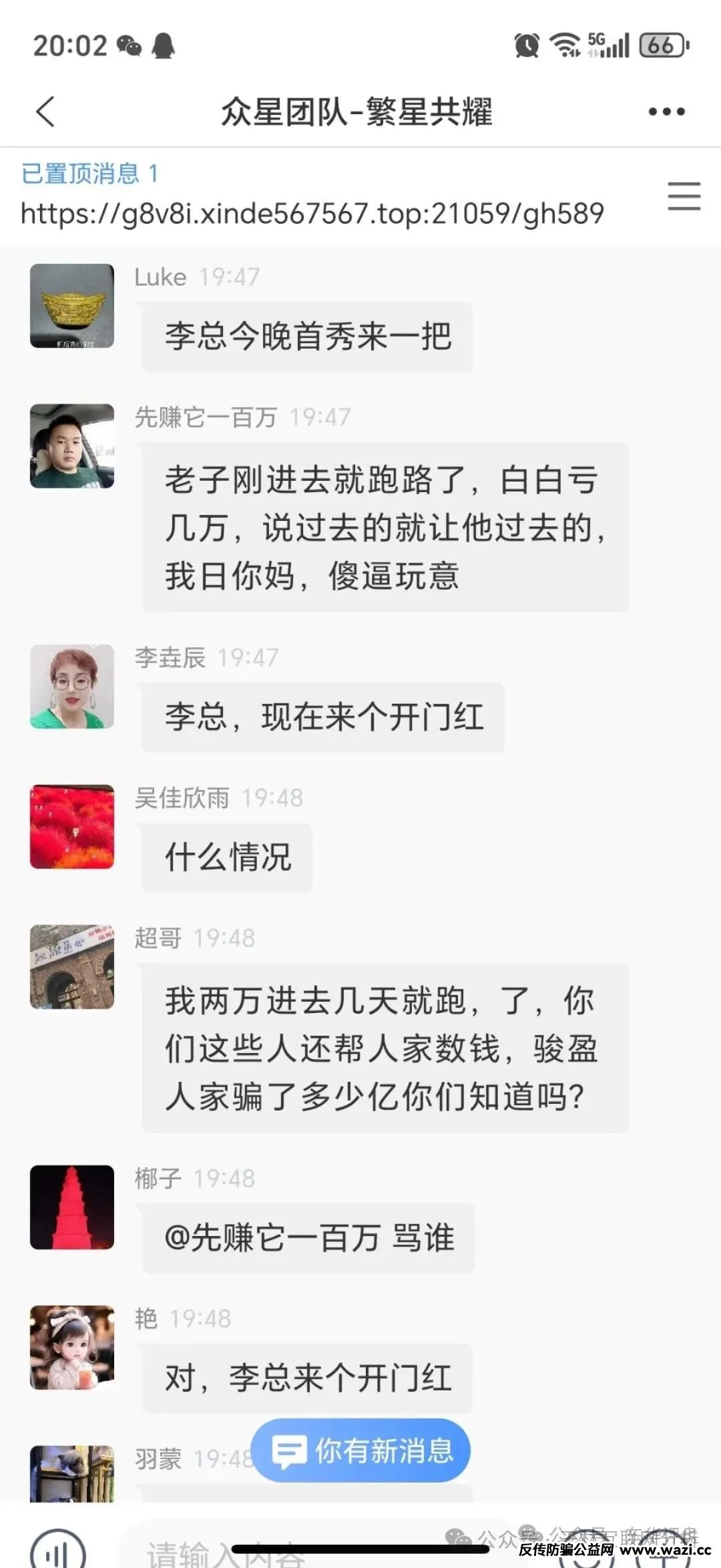The width and height of the screenshot is (721, 1568).
Task: Open 艳's profile avatar
Action: pyautogui.click(x=72, y=1347)
